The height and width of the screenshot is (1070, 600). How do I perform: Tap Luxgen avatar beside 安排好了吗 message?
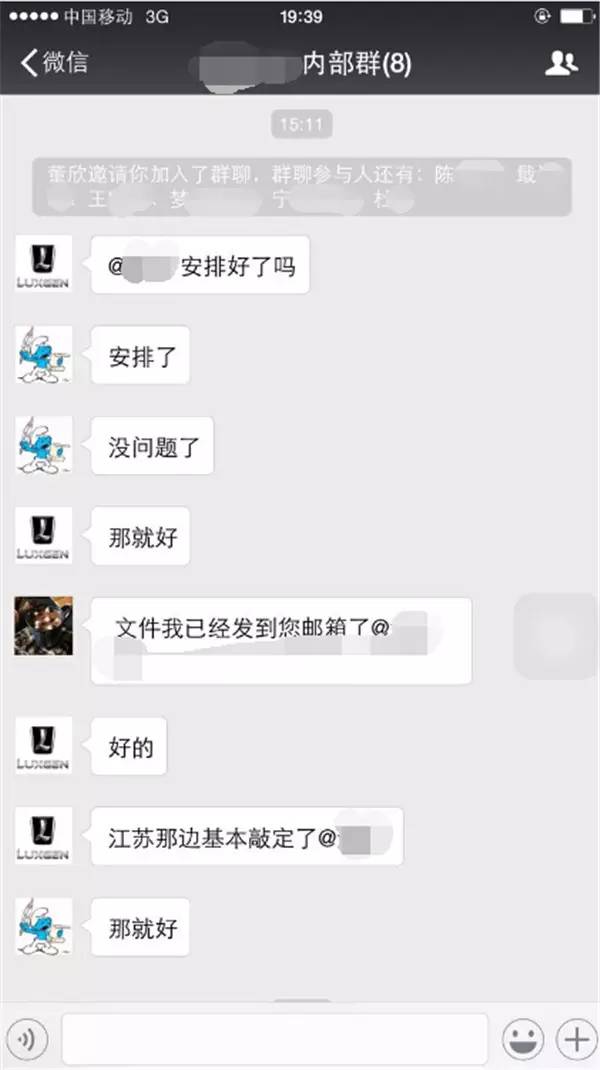click(43, 264)
